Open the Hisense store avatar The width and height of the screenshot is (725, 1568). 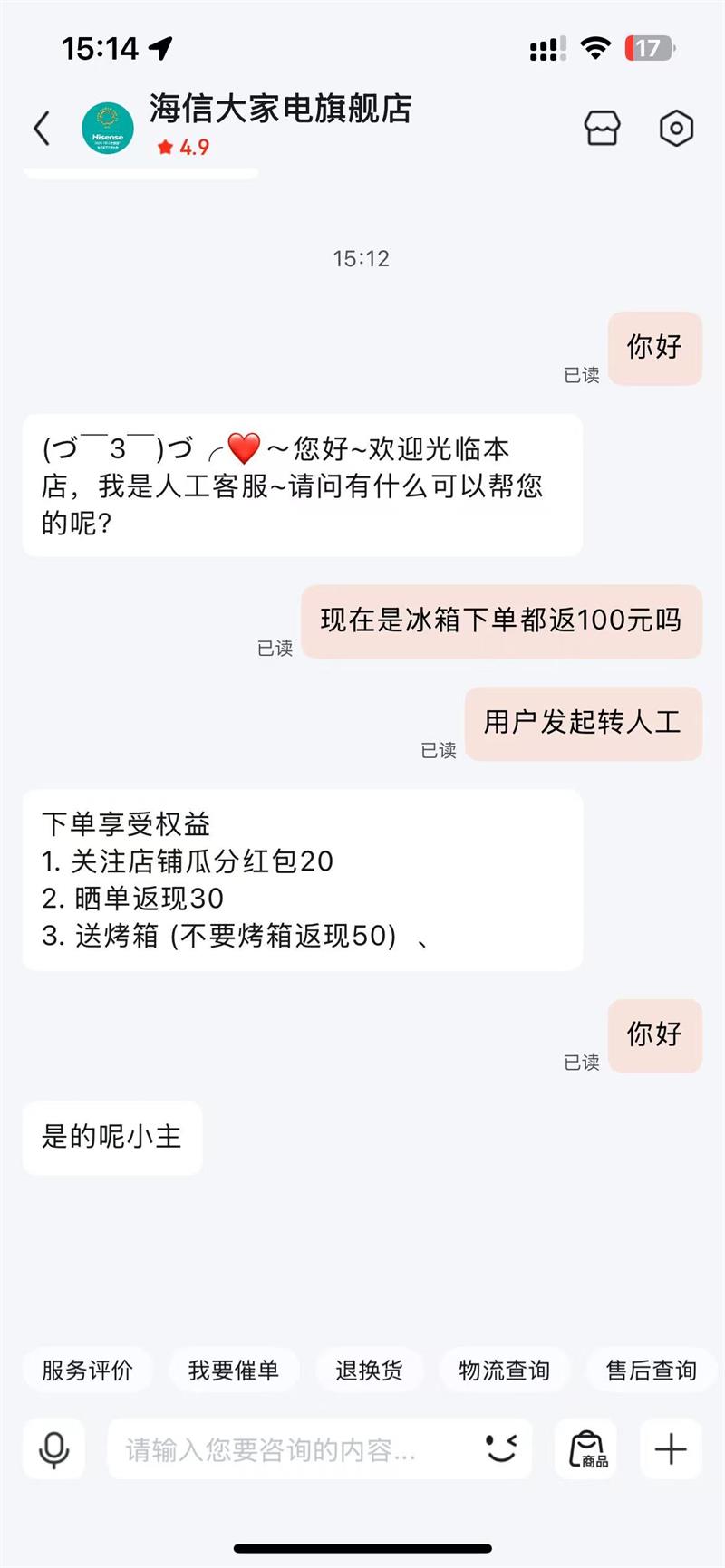pyautogui.click(x=107, y=128)
